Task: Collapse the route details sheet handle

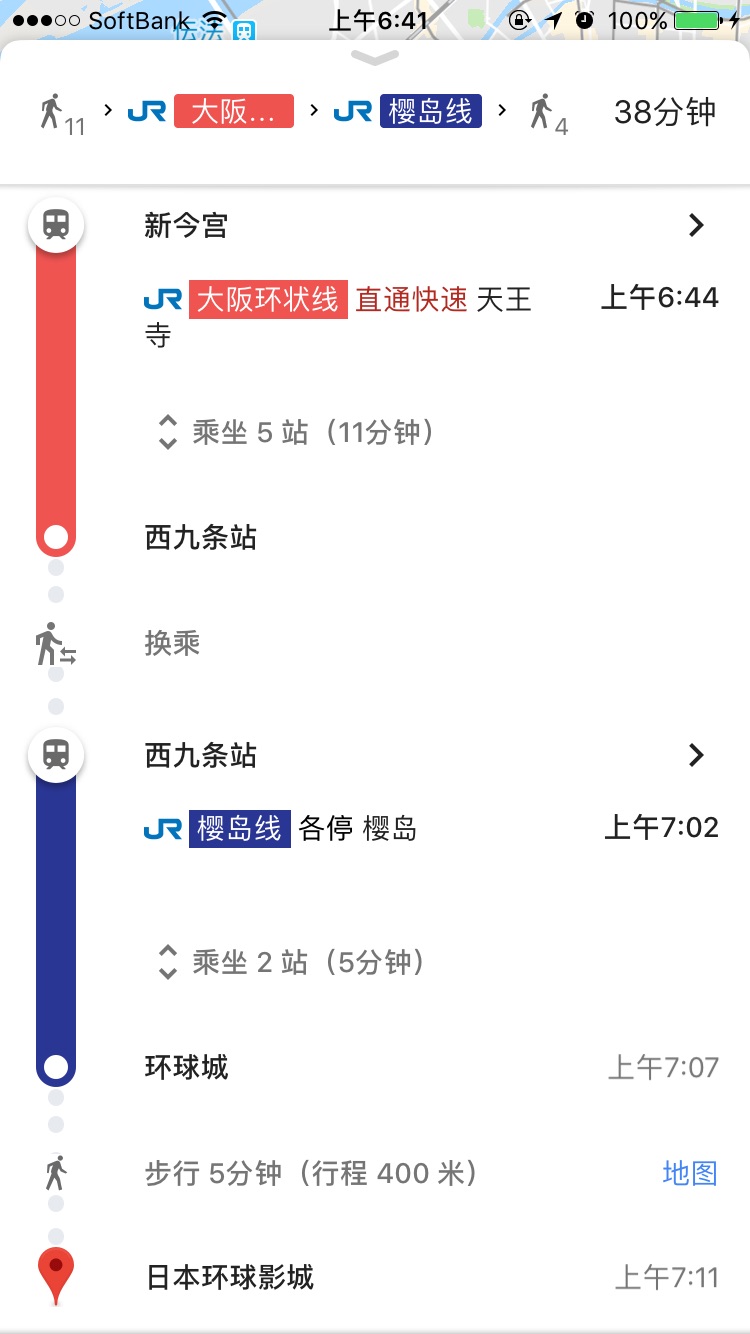Action: tap(375, 59)
